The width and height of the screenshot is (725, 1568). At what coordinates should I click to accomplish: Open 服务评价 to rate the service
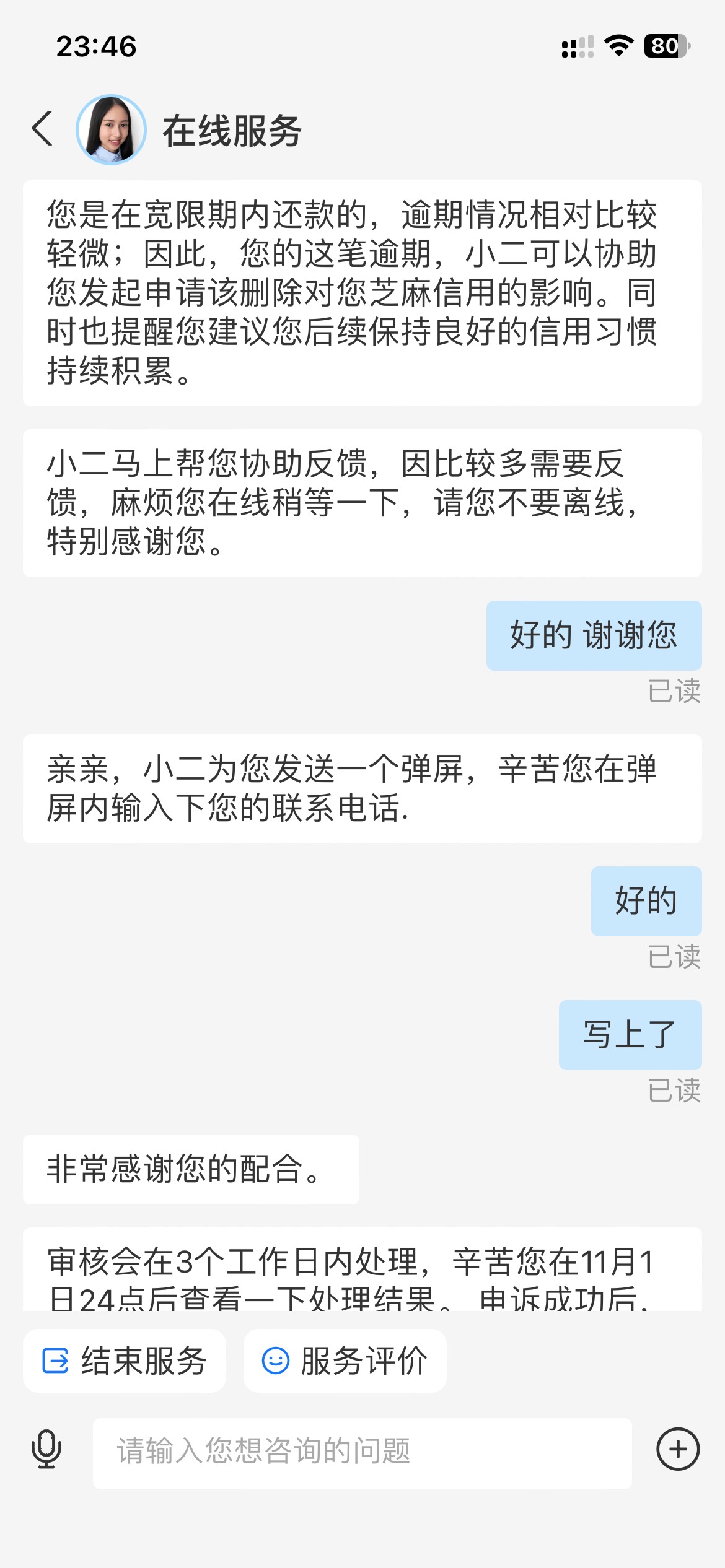coord(345,1361)
